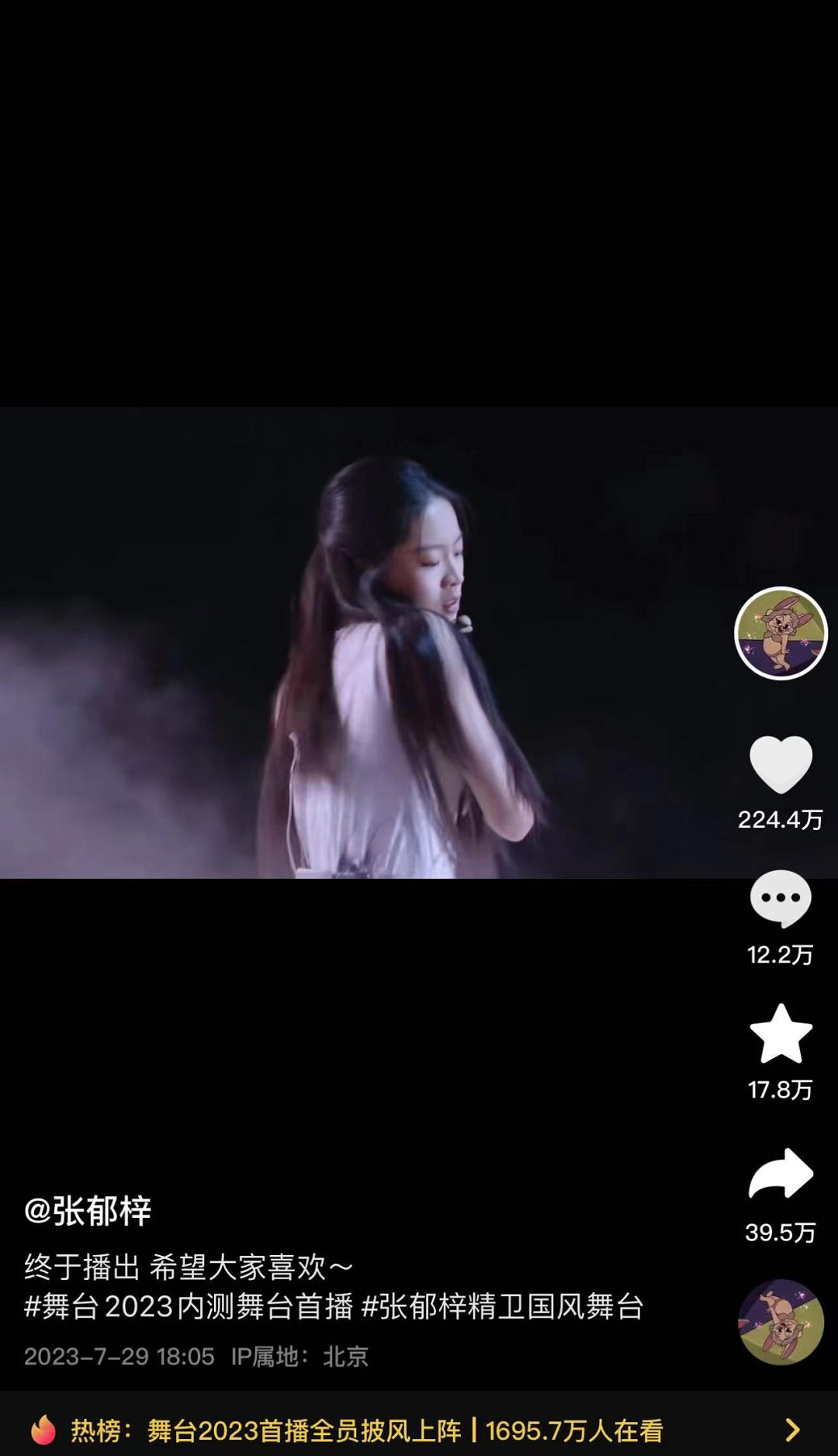The image size is (838, 1456).
Task: Share this video
Action: (781, 1173)
